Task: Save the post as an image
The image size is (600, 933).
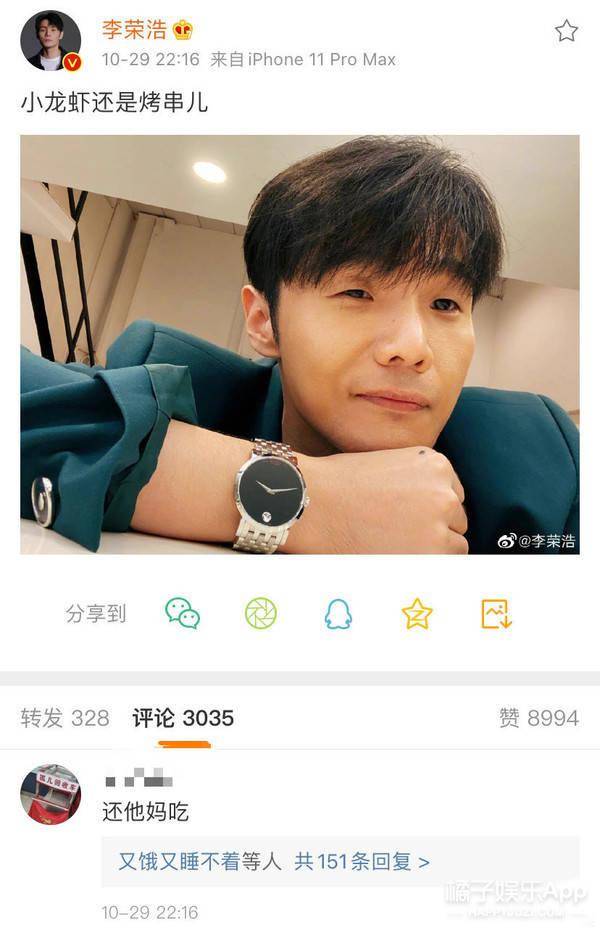Action: 496,613
